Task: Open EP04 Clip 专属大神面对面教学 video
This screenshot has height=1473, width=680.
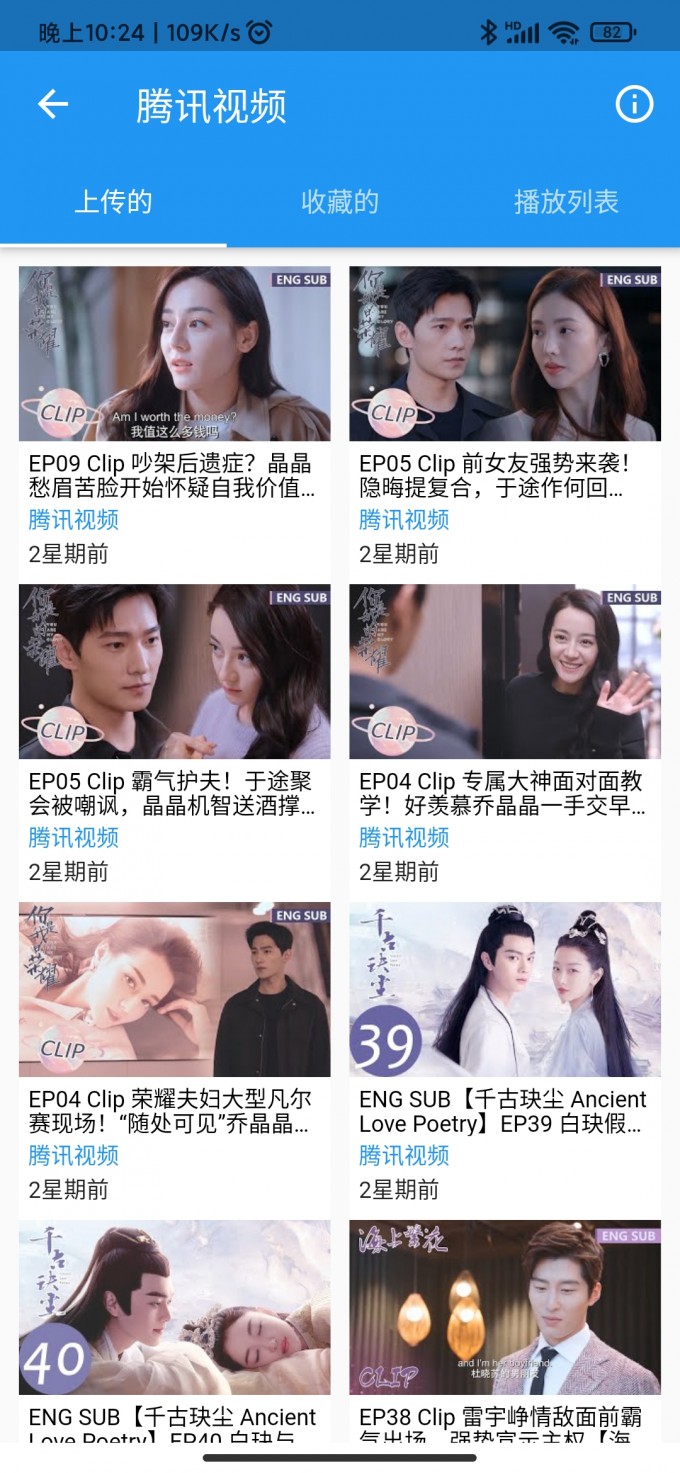Action: click(x=504, y=672)
